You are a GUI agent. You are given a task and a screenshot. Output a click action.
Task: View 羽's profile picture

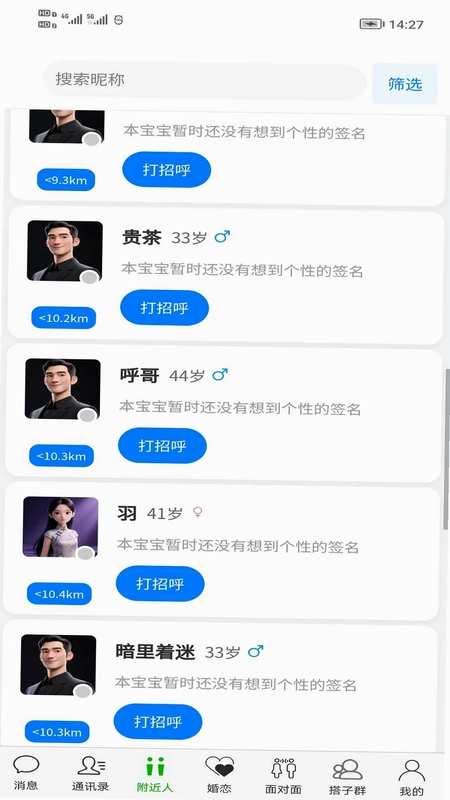tap(61, 527)
